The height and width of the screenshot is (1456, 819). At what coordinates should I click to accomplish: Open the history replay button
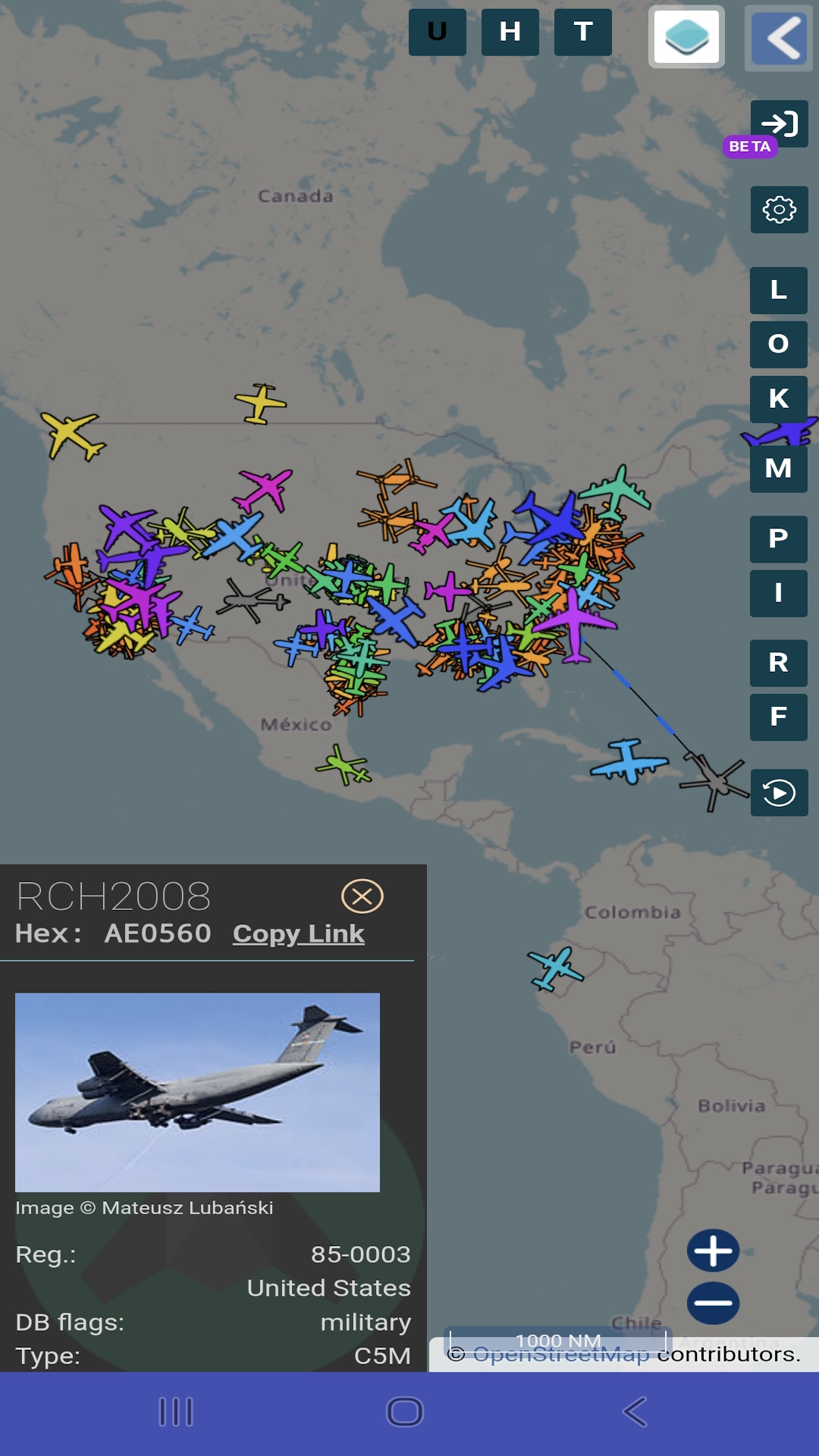coord(779,793)
